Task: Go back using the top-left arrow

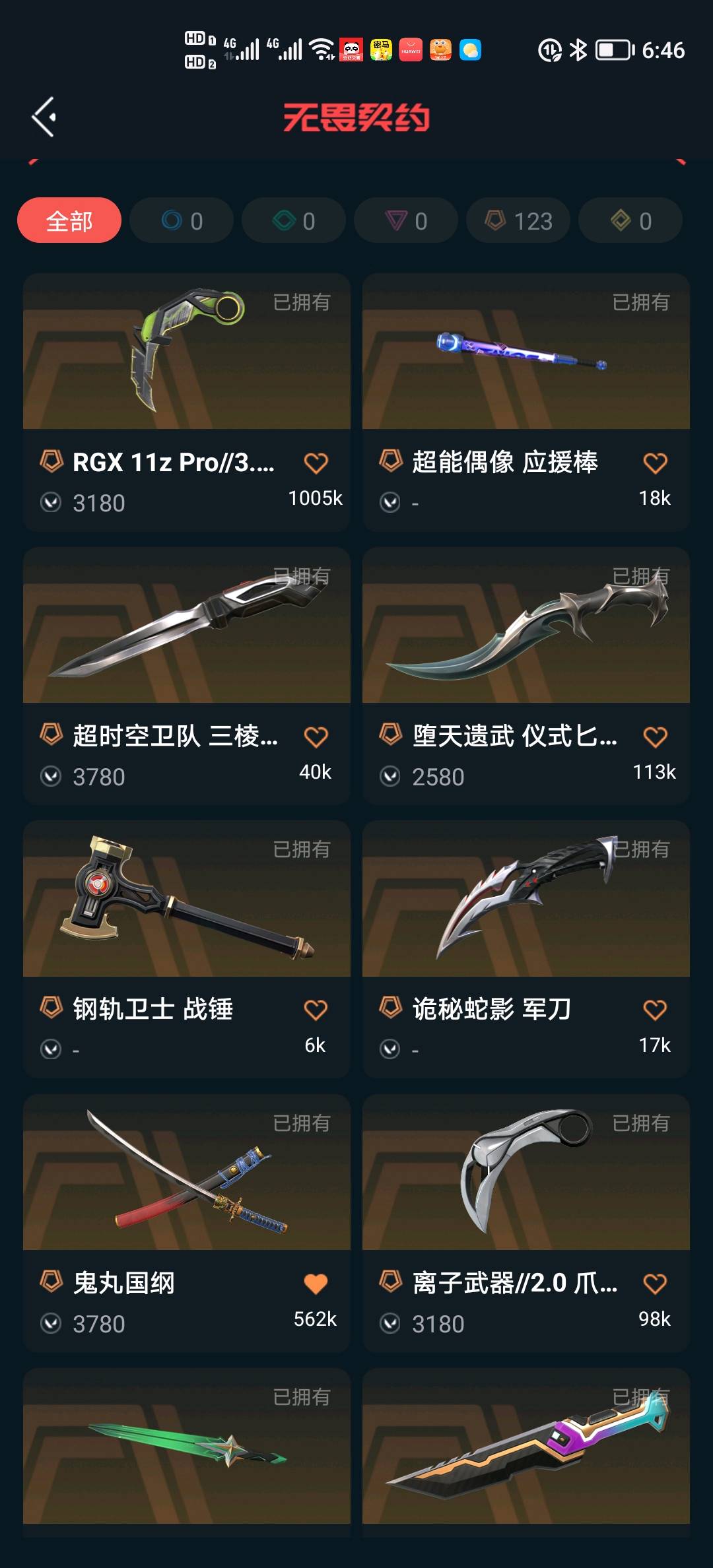Action: pyautogui.click(x=44, y=117)
